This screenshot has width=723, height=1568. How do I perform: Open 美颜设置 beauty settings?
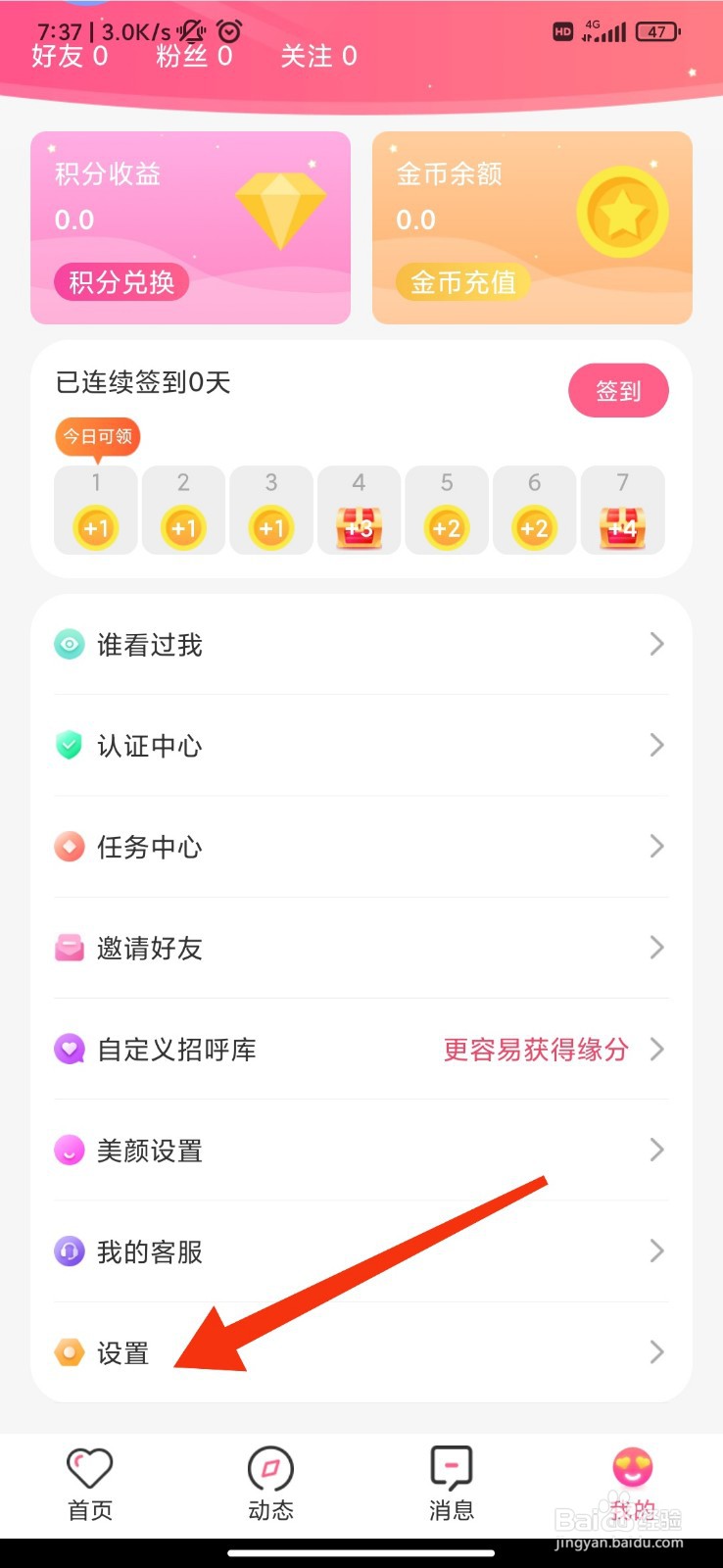[x=361, y=1151]
